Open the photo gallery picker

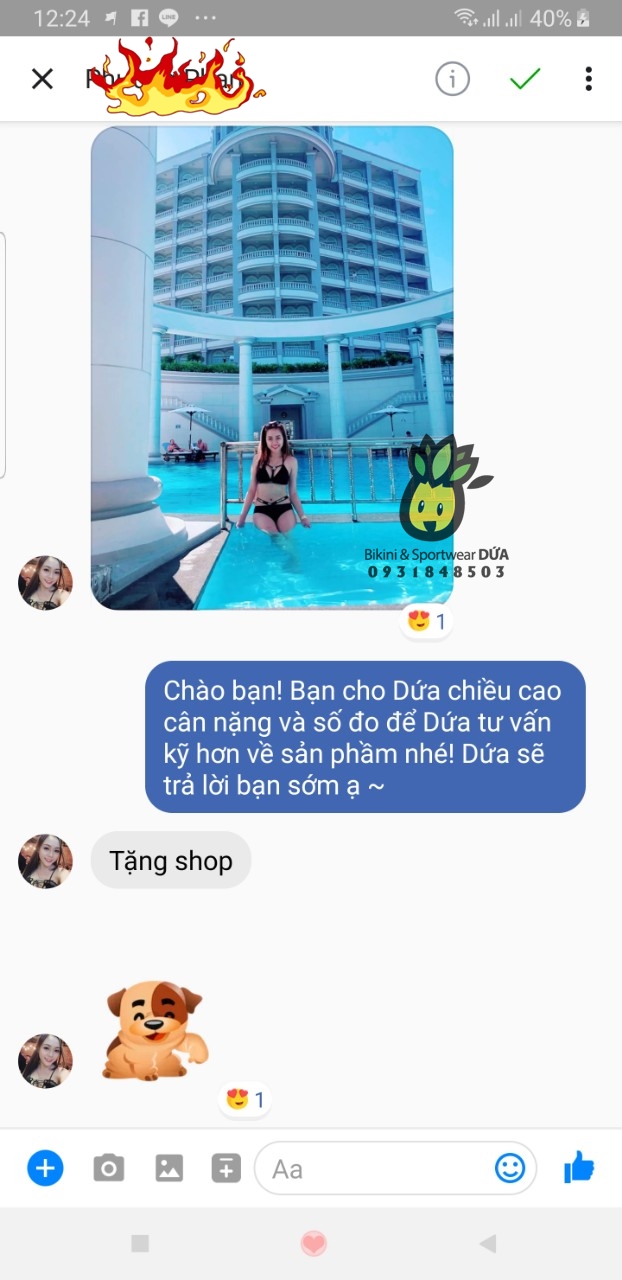[x=169, y=1167]
